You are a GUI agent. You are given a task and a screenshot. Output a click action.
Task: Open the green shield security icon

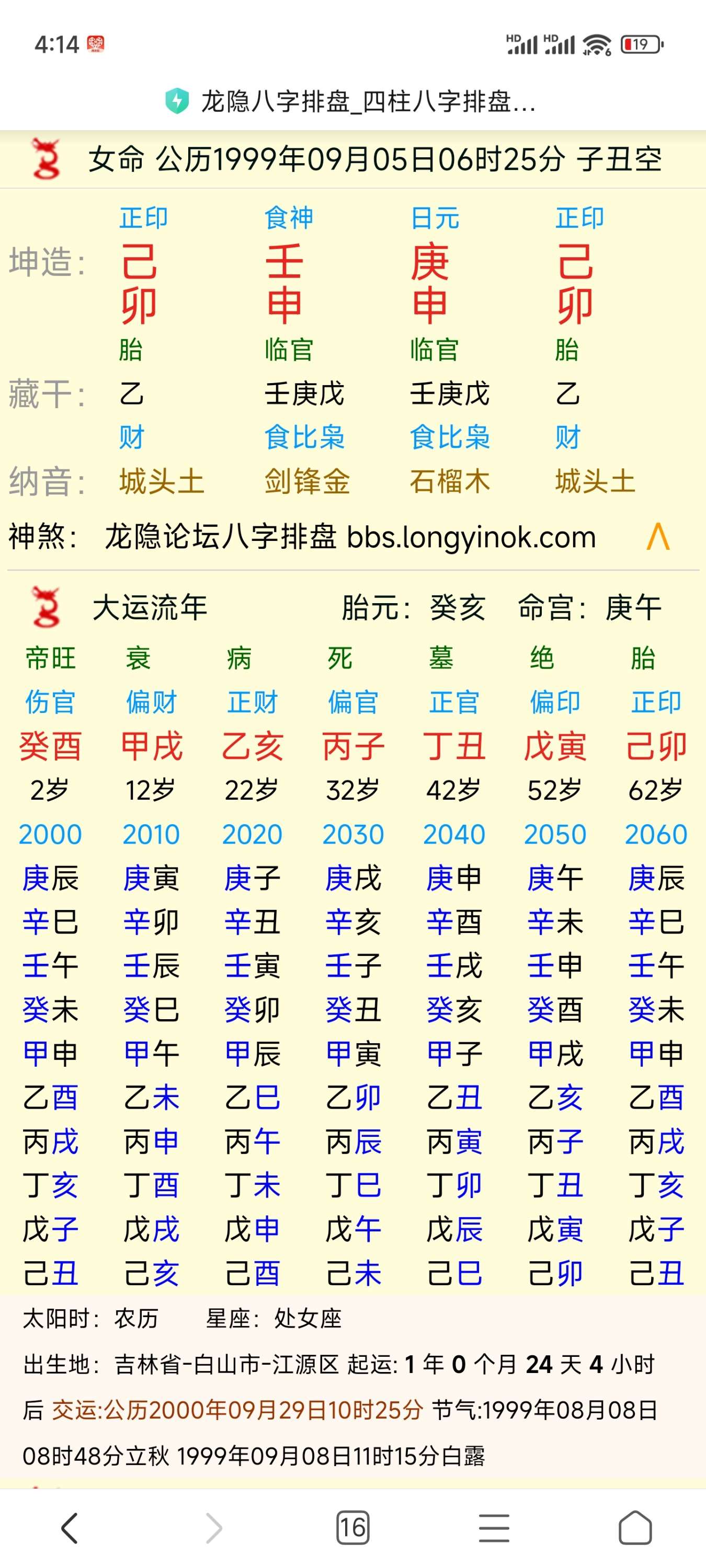pyautogui.click(x=177, y=101)
